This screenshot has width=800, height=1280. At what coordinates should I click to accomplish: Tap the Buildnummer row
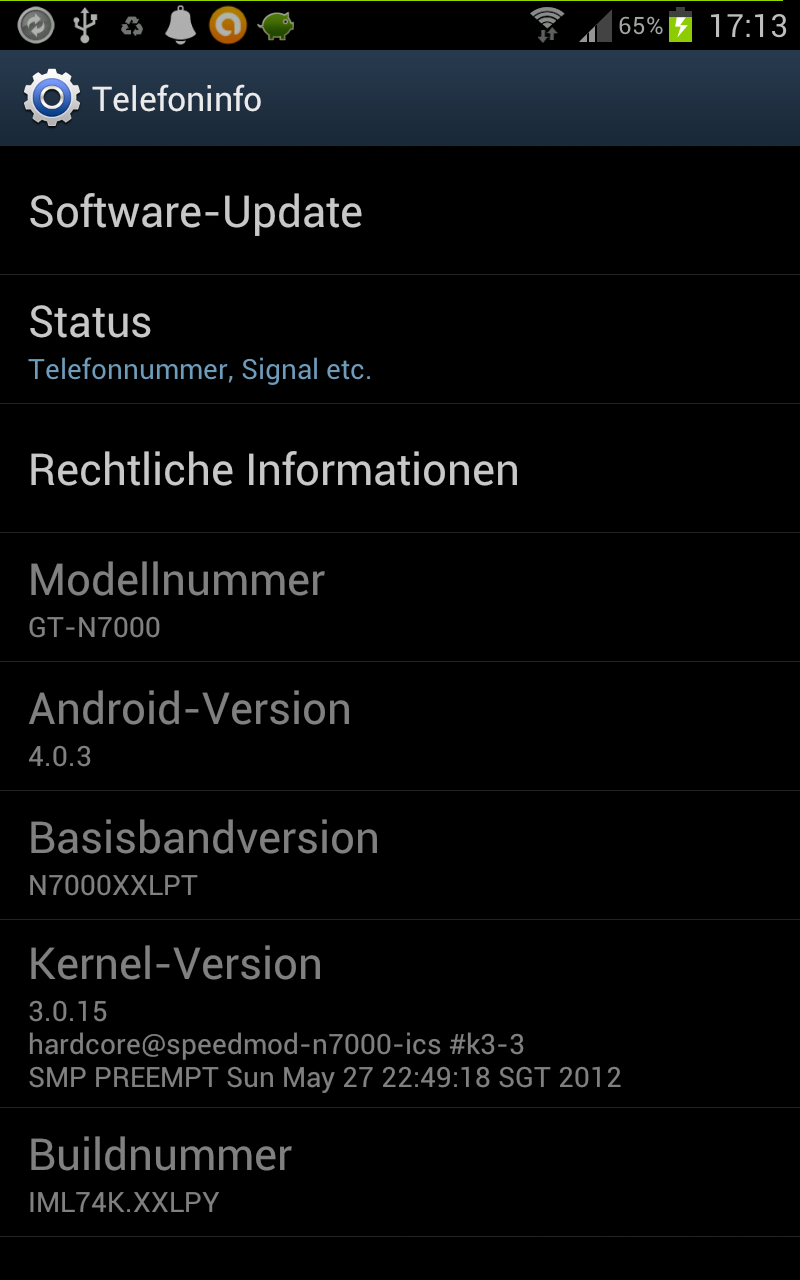point(400,1173)
